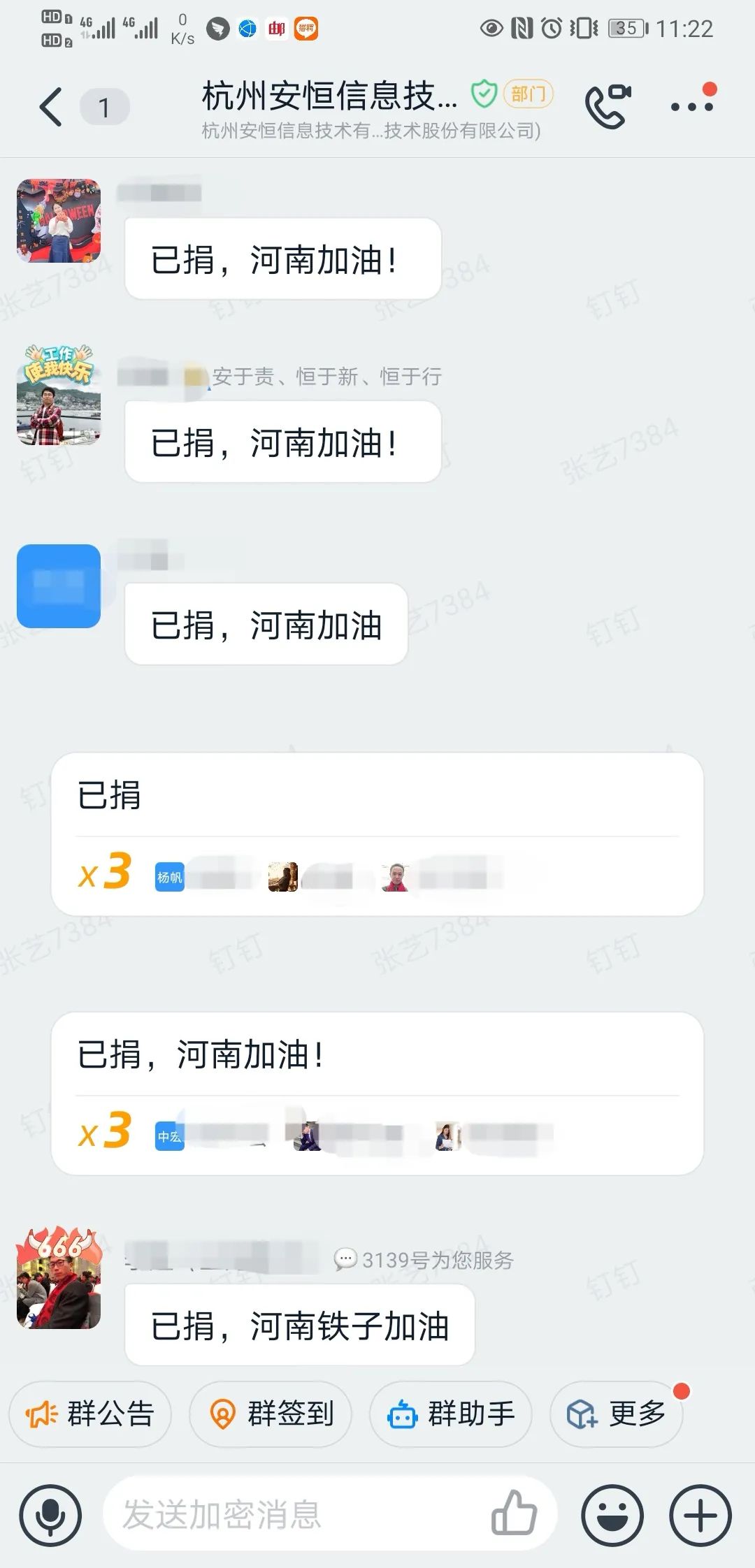Open the 已捐 x3 merged message card
Viewport: 755px width, 1568px height.
377,834
